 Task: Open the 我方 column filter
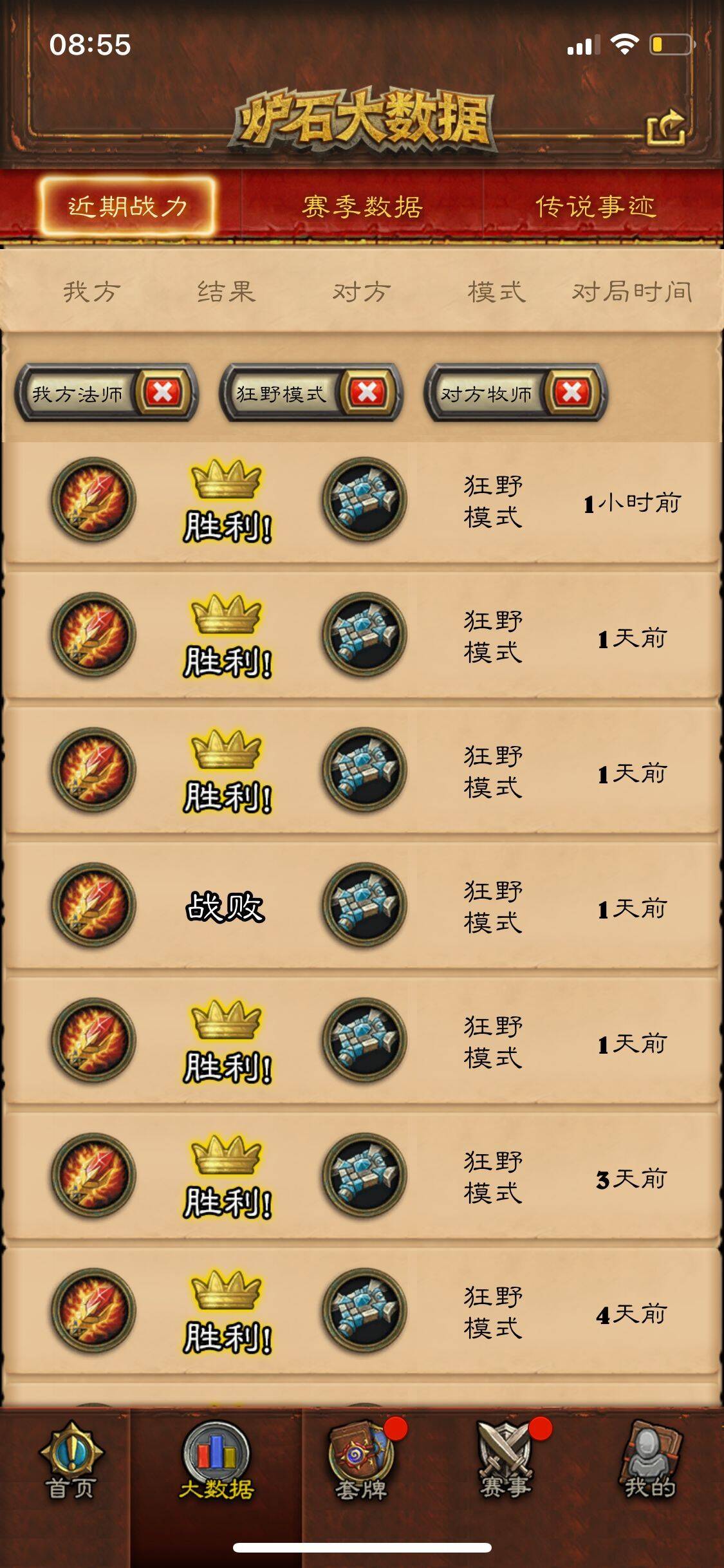pos(91,292)
